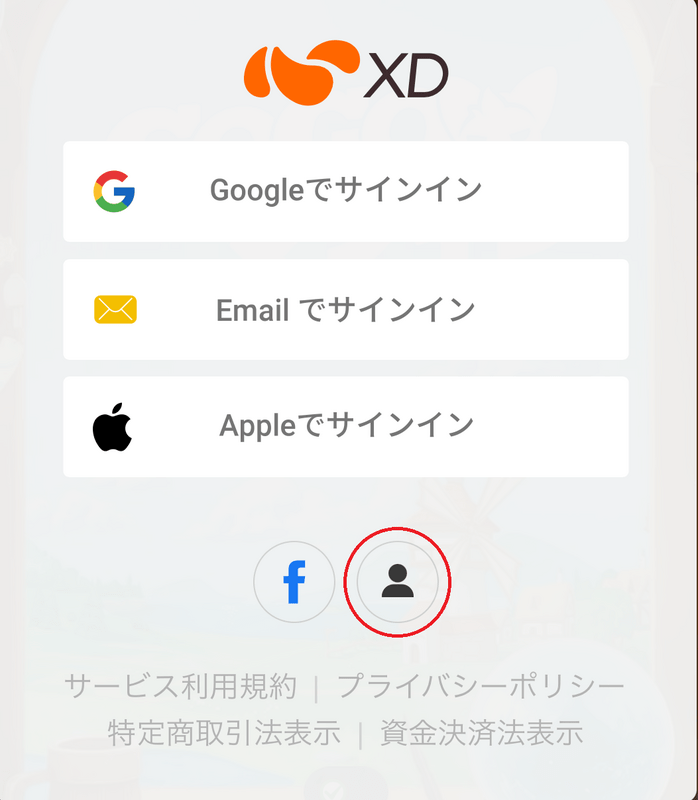View プライバシーポリシー link
This screenshot has height=800, width=698.
[x=480, y=687]
